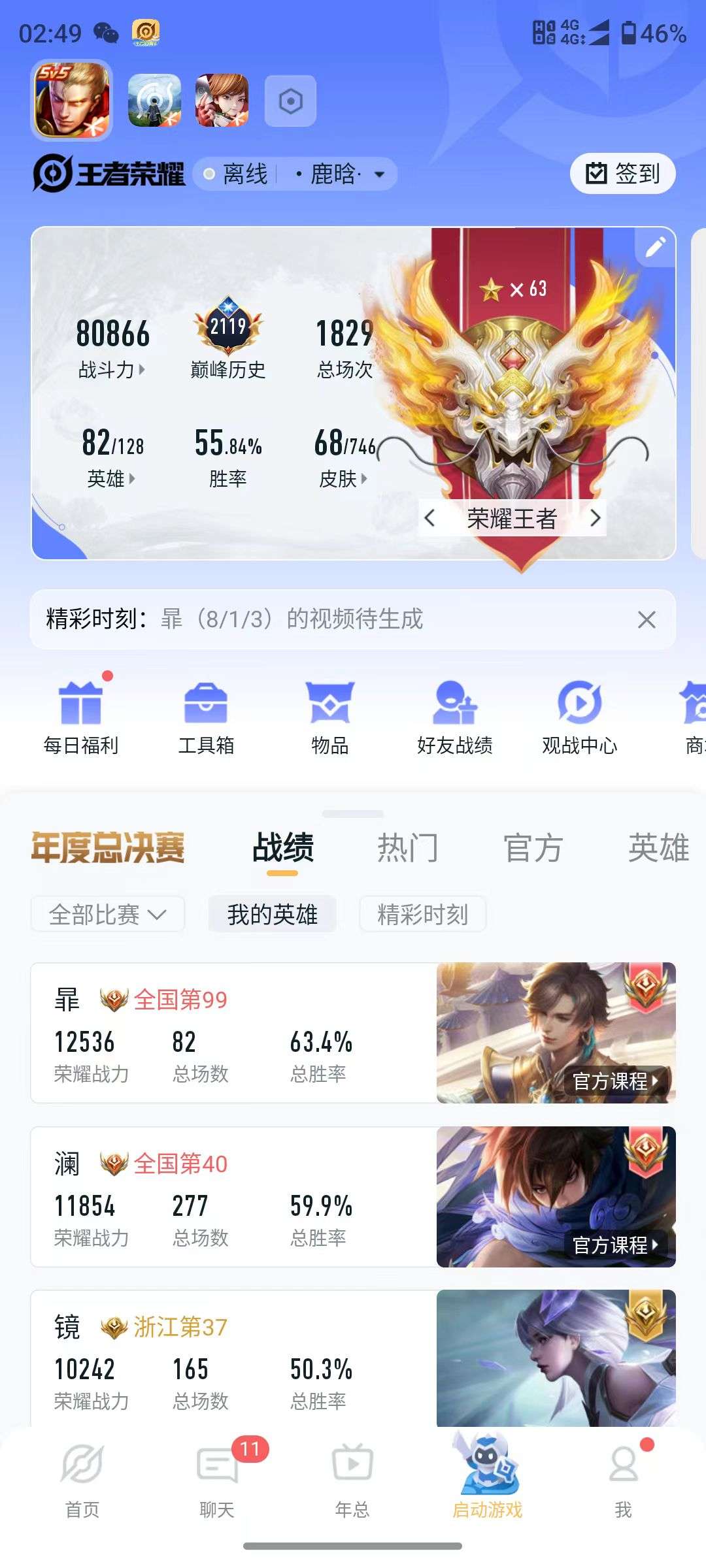Select the 我的英雄 filter pill
Screen dimensions: 706x1568
[x=272, y=914]
